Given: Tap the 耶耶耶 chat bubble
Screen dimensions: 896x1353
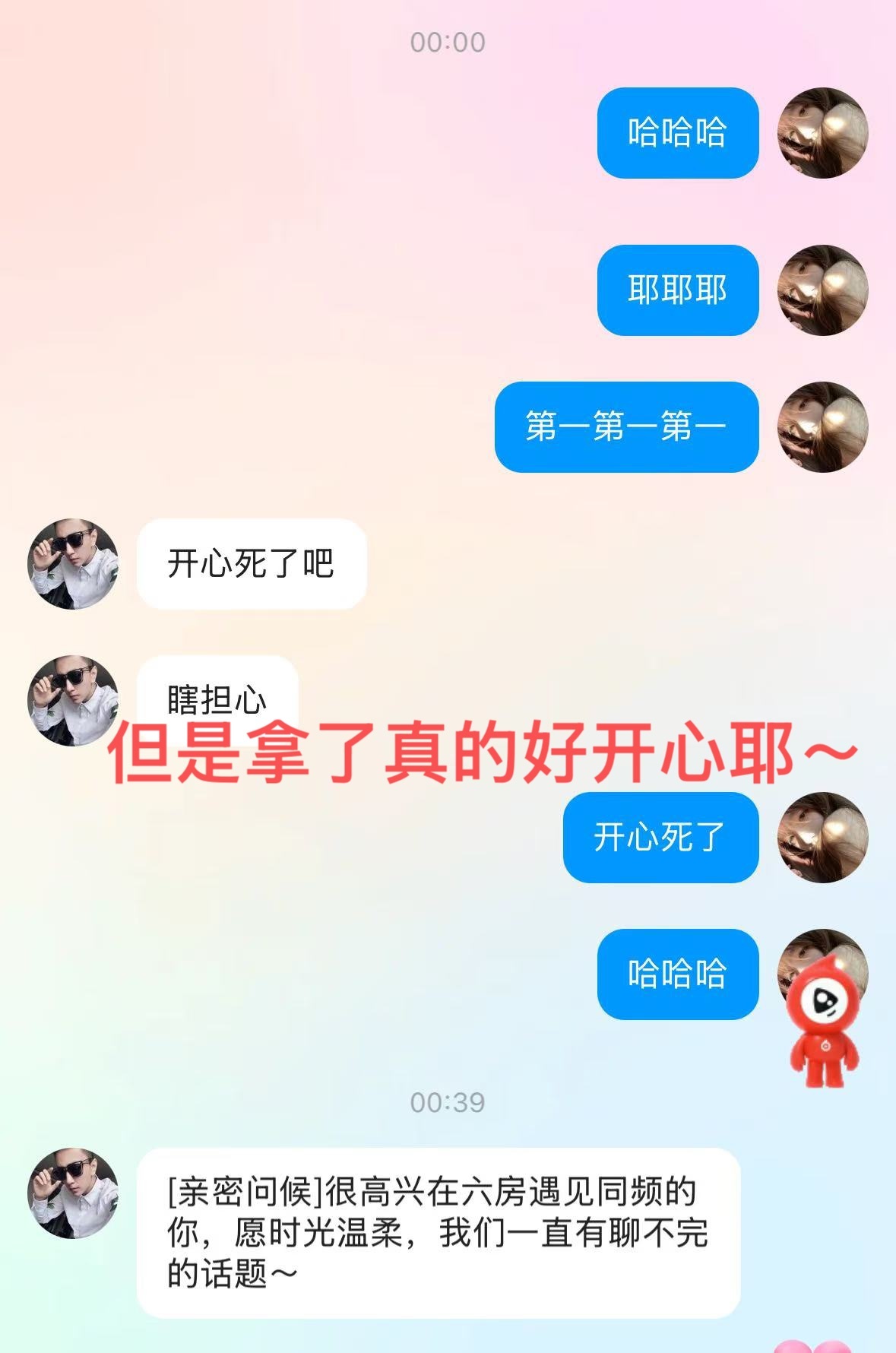Looking at the screenshot, I should [679, 291].
